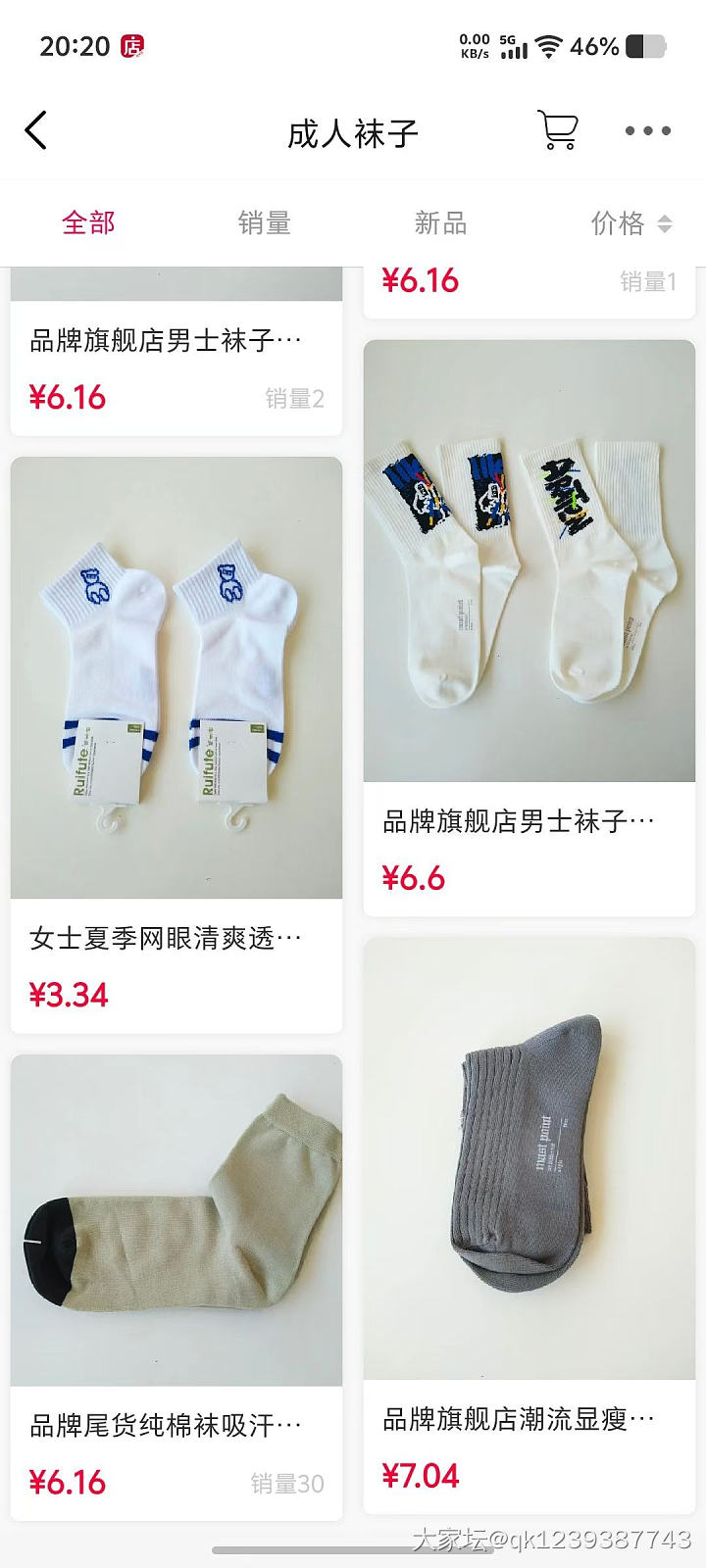
Task: Open the search title 成人袜子
Action: 353,130
